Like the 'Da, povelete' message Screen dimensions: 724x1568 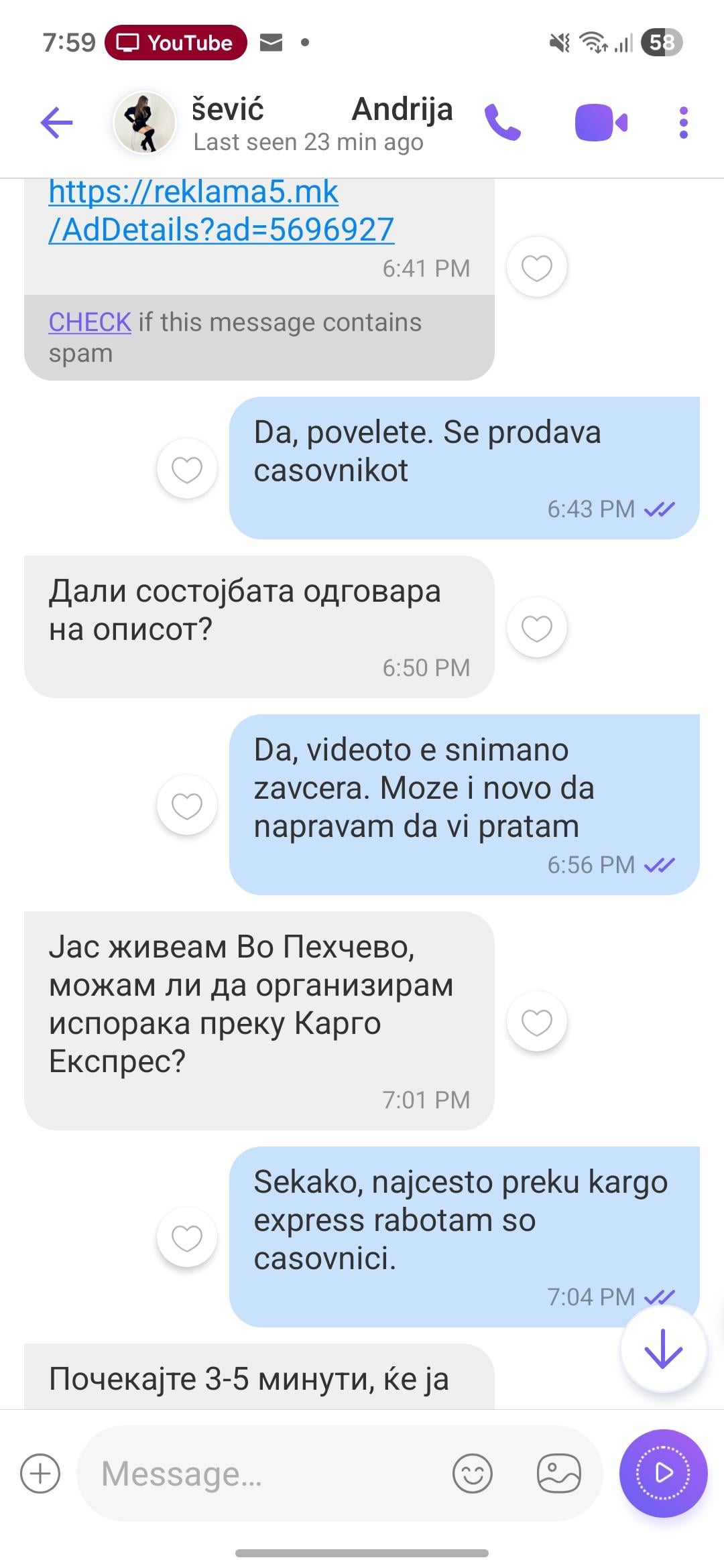tap(186, 468)
